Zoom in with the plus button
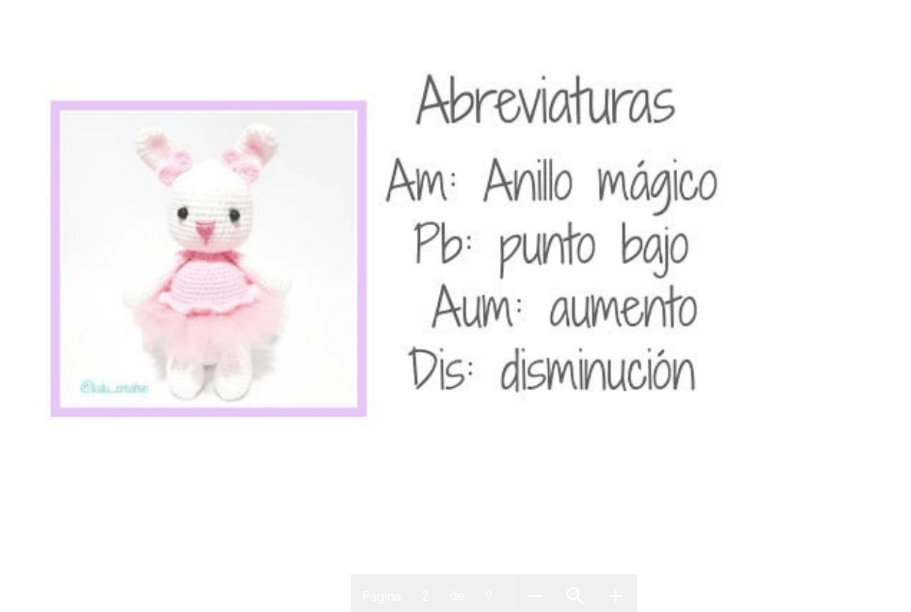The height and width of the screenshot is (612, 911). pos(615,597)
